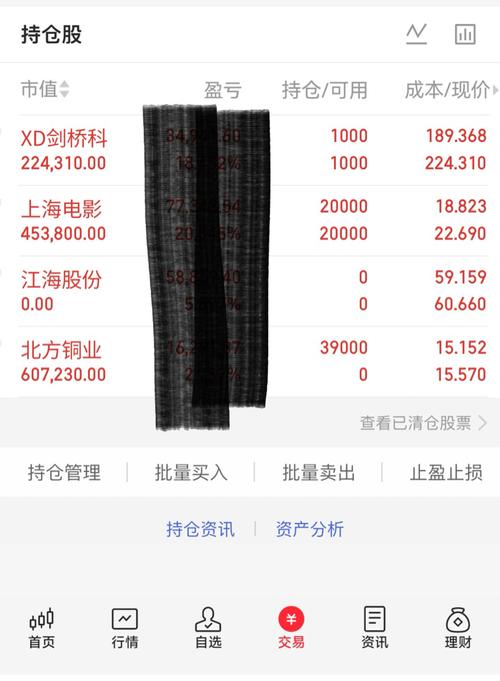Open the 理财 tab
This screenshot has width=500, height=681.
pos(458,628)
